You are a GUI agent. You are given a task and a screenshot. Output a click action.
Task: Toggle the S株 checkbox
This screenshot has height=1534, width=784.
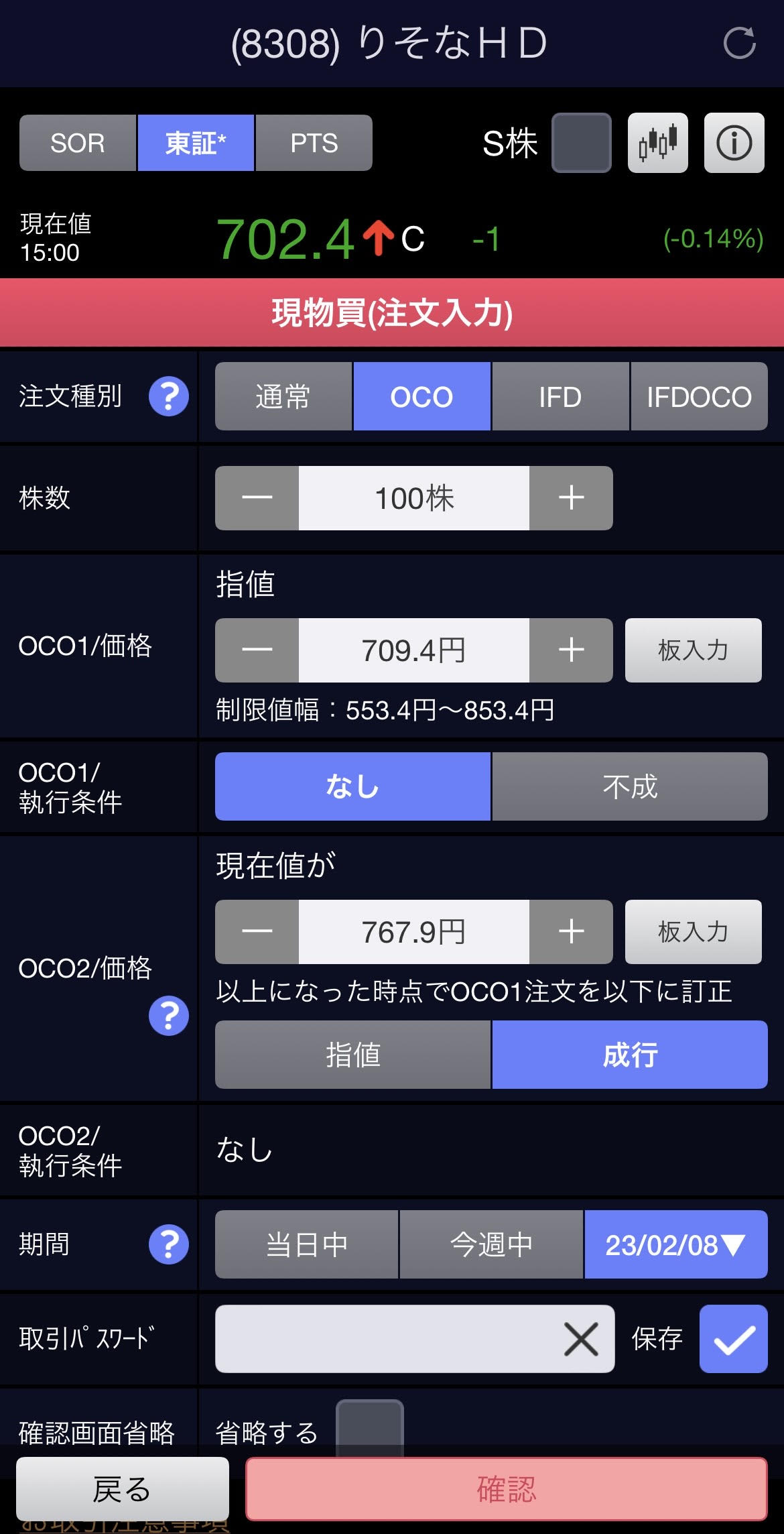[x=581, y=143]
